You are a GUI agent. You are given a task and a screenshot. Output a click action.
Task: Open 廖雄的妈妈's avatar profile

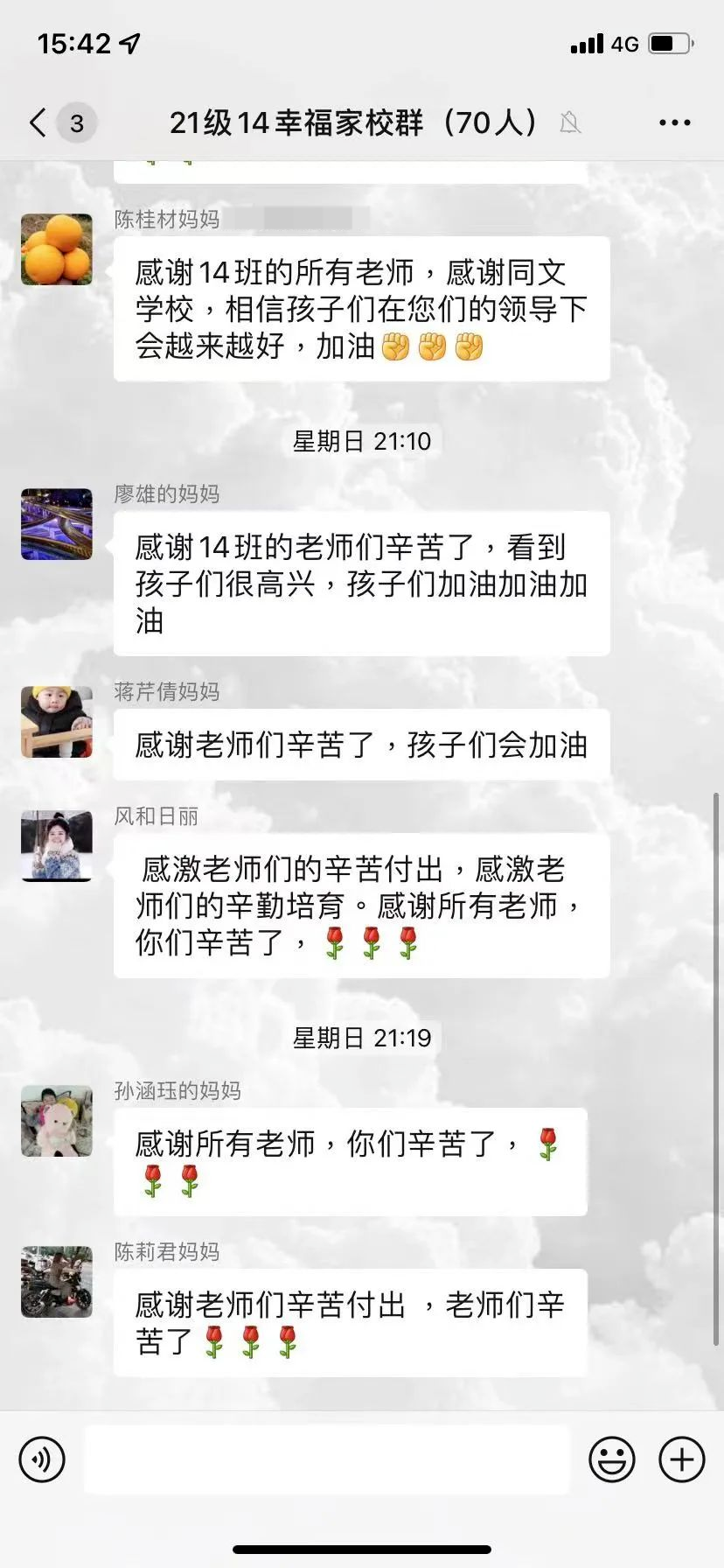click(57, 524)
